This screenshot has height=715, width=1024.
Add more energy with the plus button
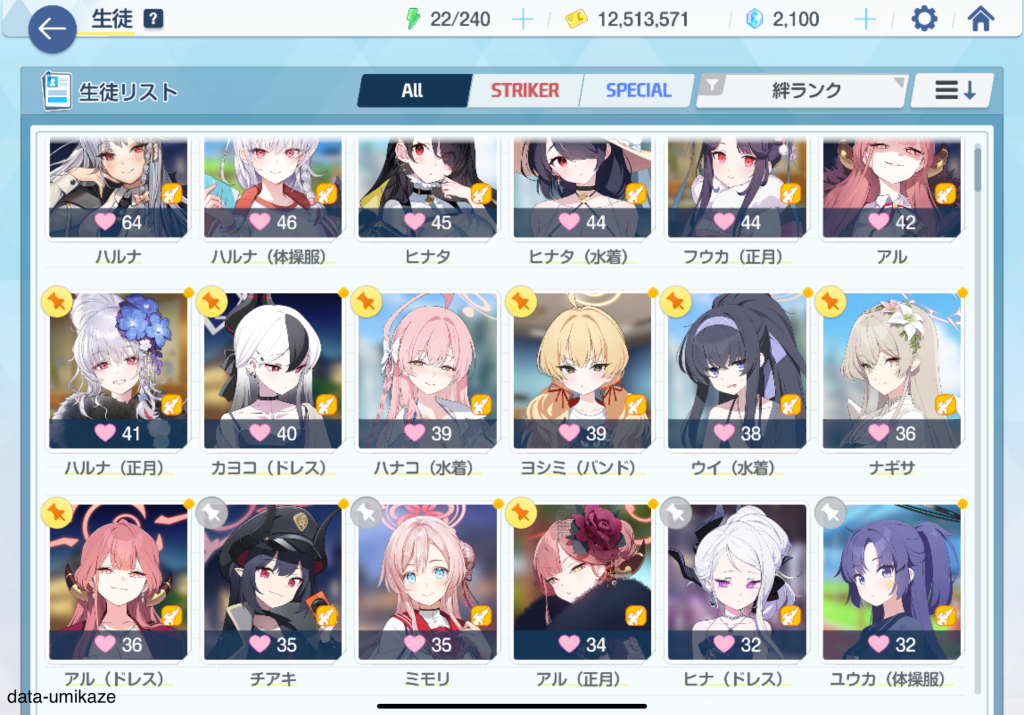coord(522,19)
